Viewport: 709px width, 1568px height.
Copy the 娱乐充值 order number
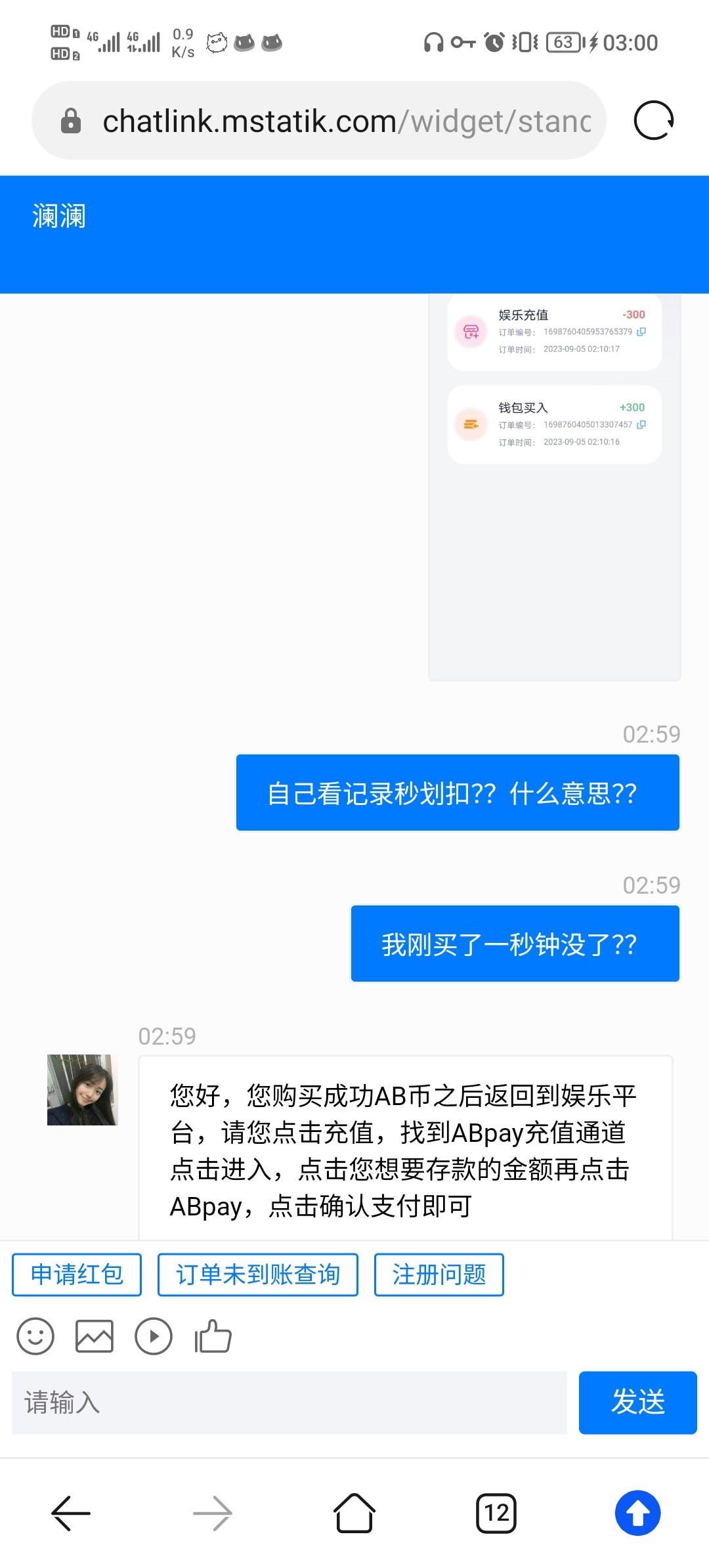[641, 332]
